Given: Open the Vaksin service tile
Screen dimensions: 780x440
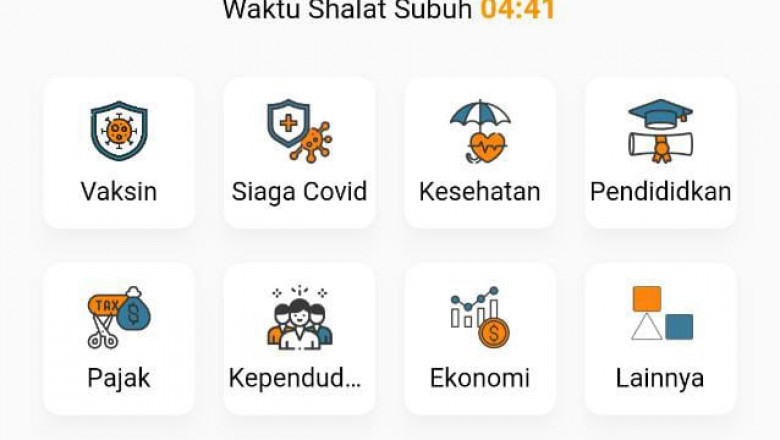Looking at the screenshot, I should coord(119,152).
